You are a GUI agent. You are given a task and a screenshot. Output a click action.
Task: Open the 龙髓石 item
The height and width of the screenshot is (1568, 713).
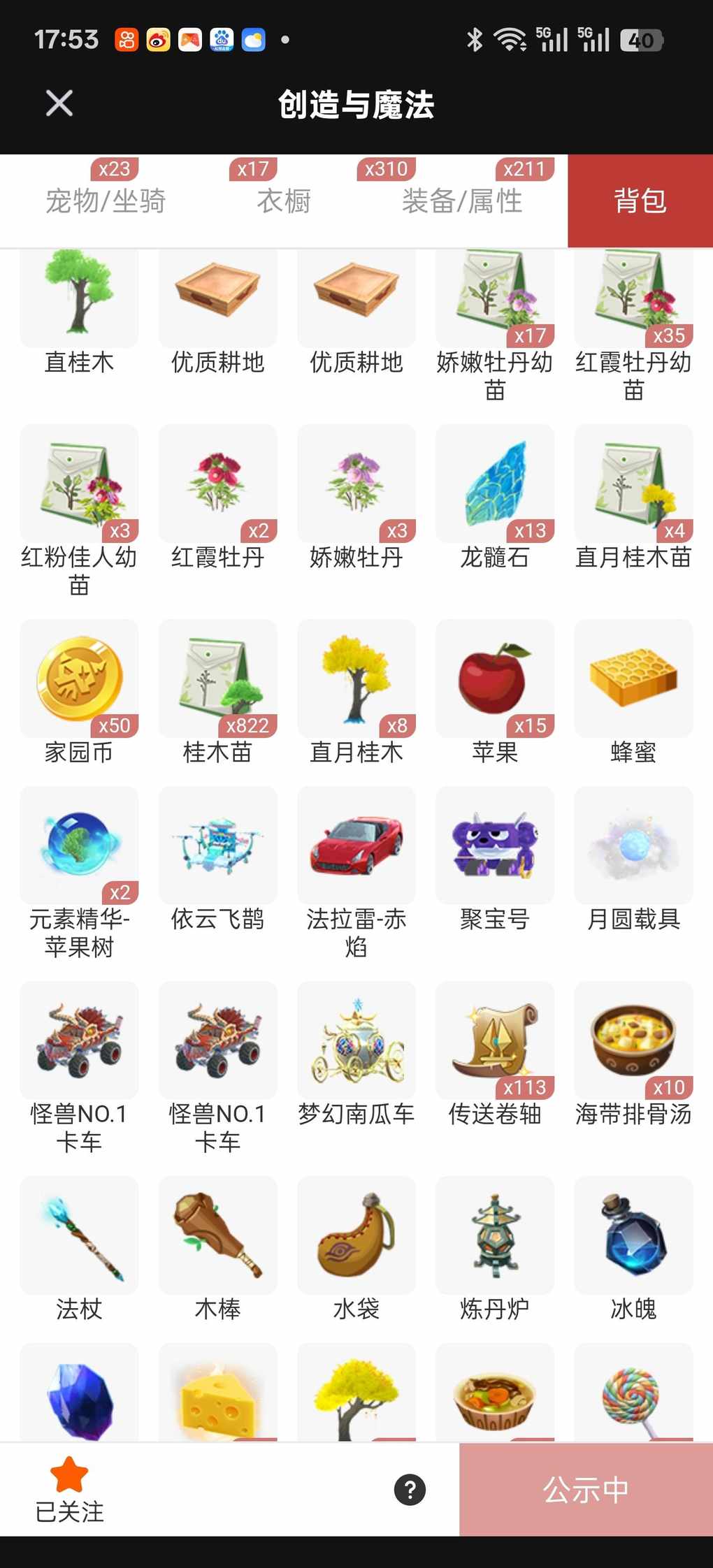(495, 484)
